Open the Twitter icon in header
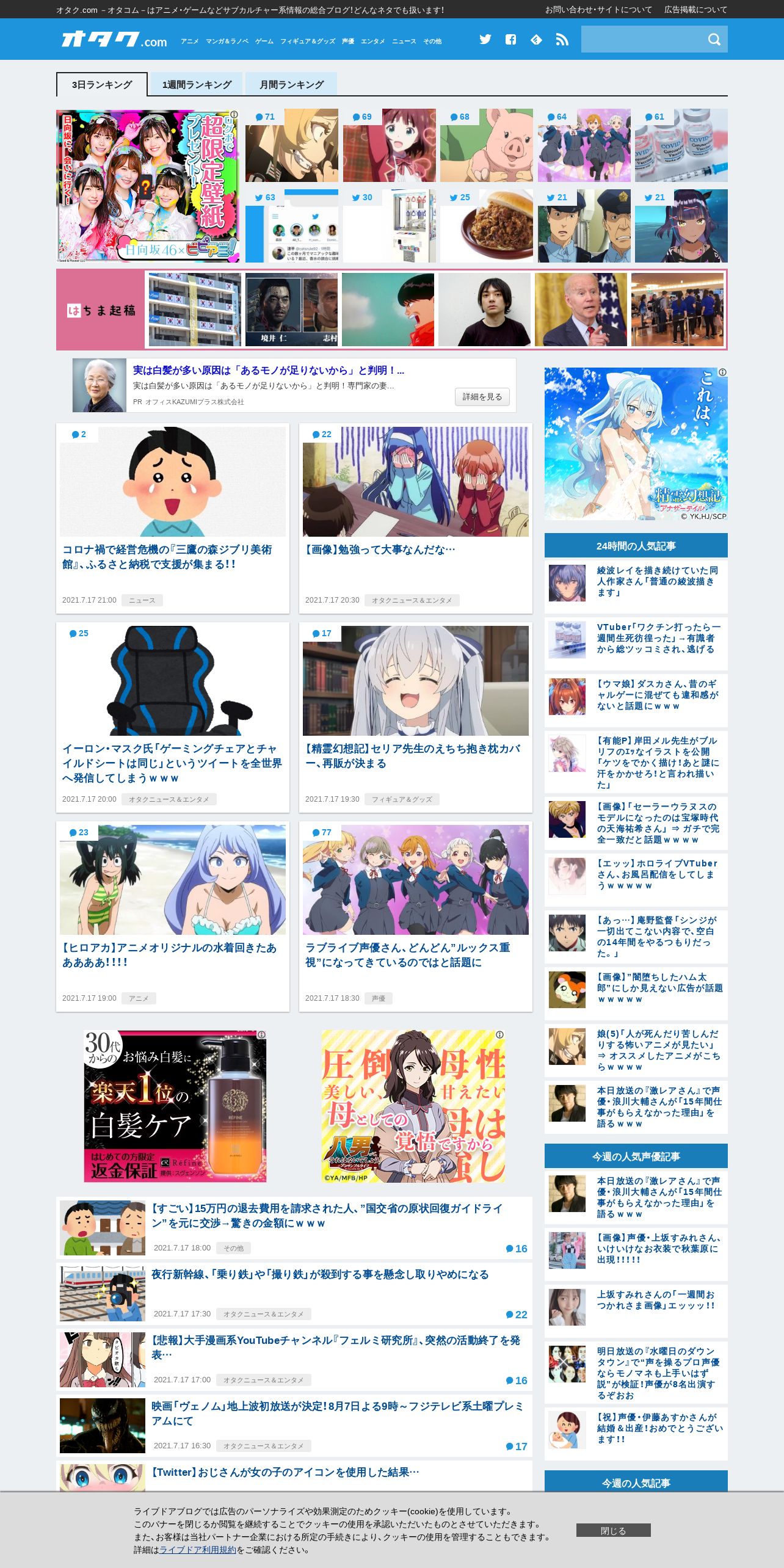 [485, 40]
